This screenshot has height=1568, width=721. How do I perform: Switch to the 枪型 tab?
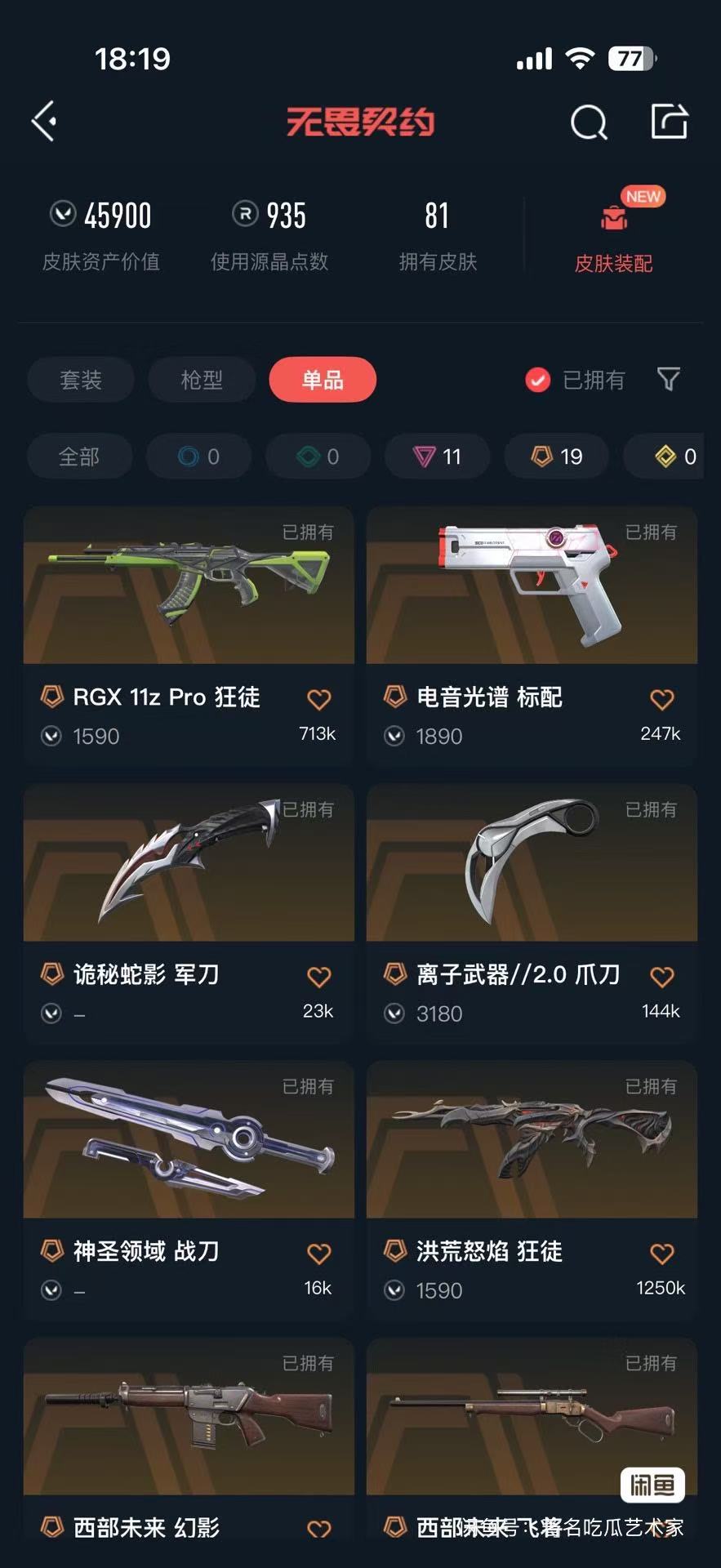201,380
